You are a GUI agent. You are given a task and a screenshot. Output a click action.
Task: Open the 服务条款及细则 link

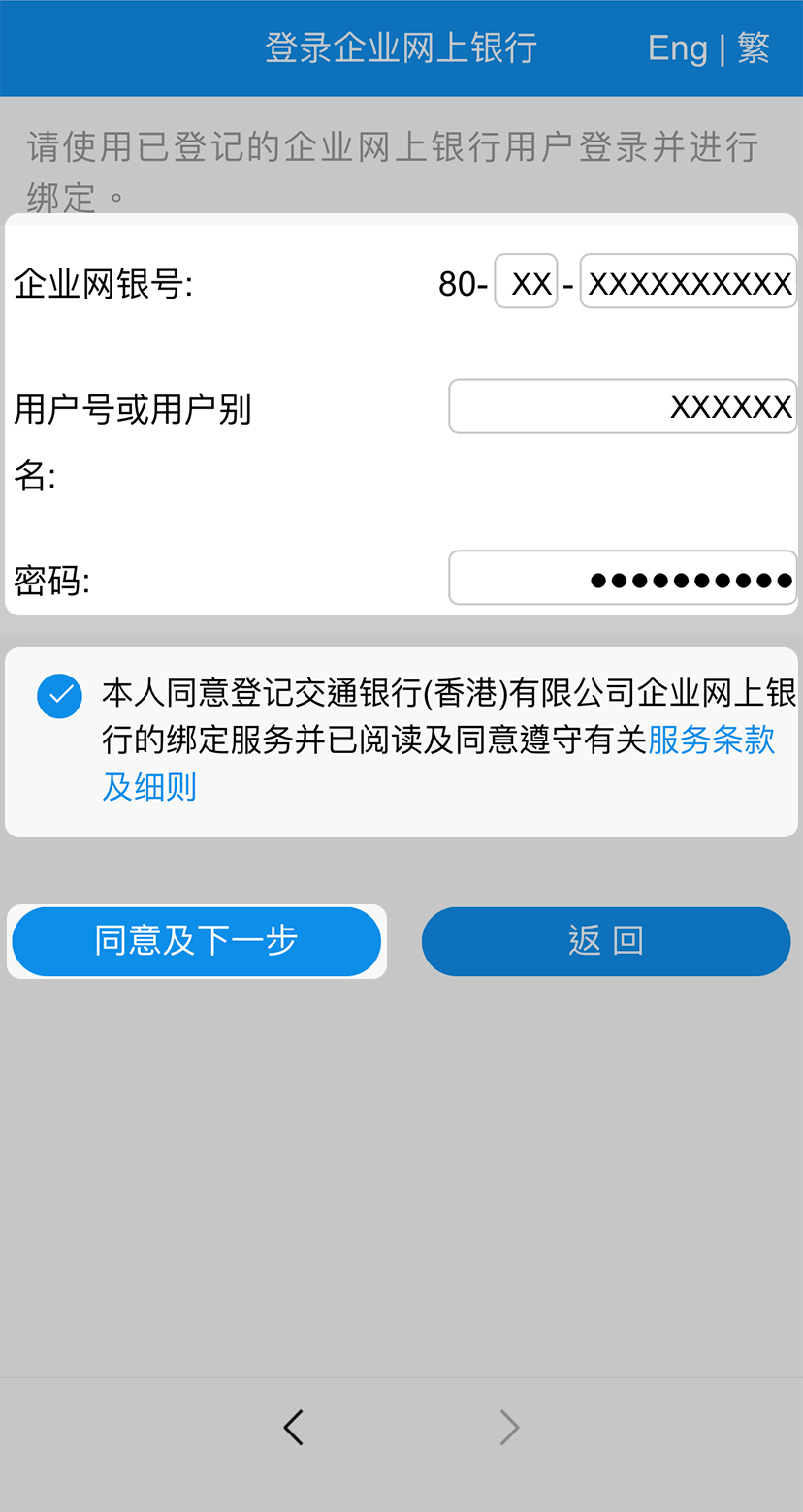pos(711,741)
